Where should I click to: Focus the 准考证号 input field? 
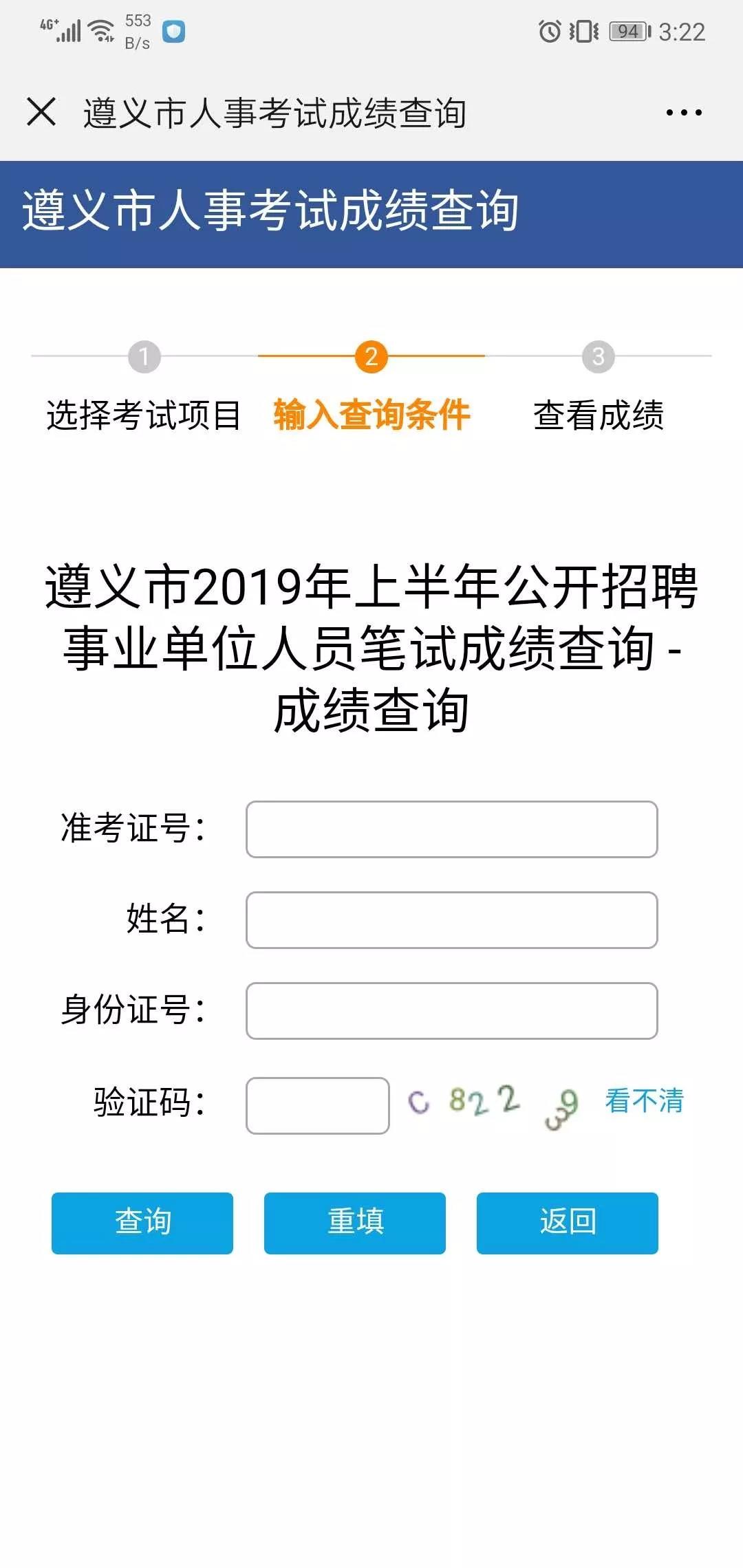tap(451, 829)
